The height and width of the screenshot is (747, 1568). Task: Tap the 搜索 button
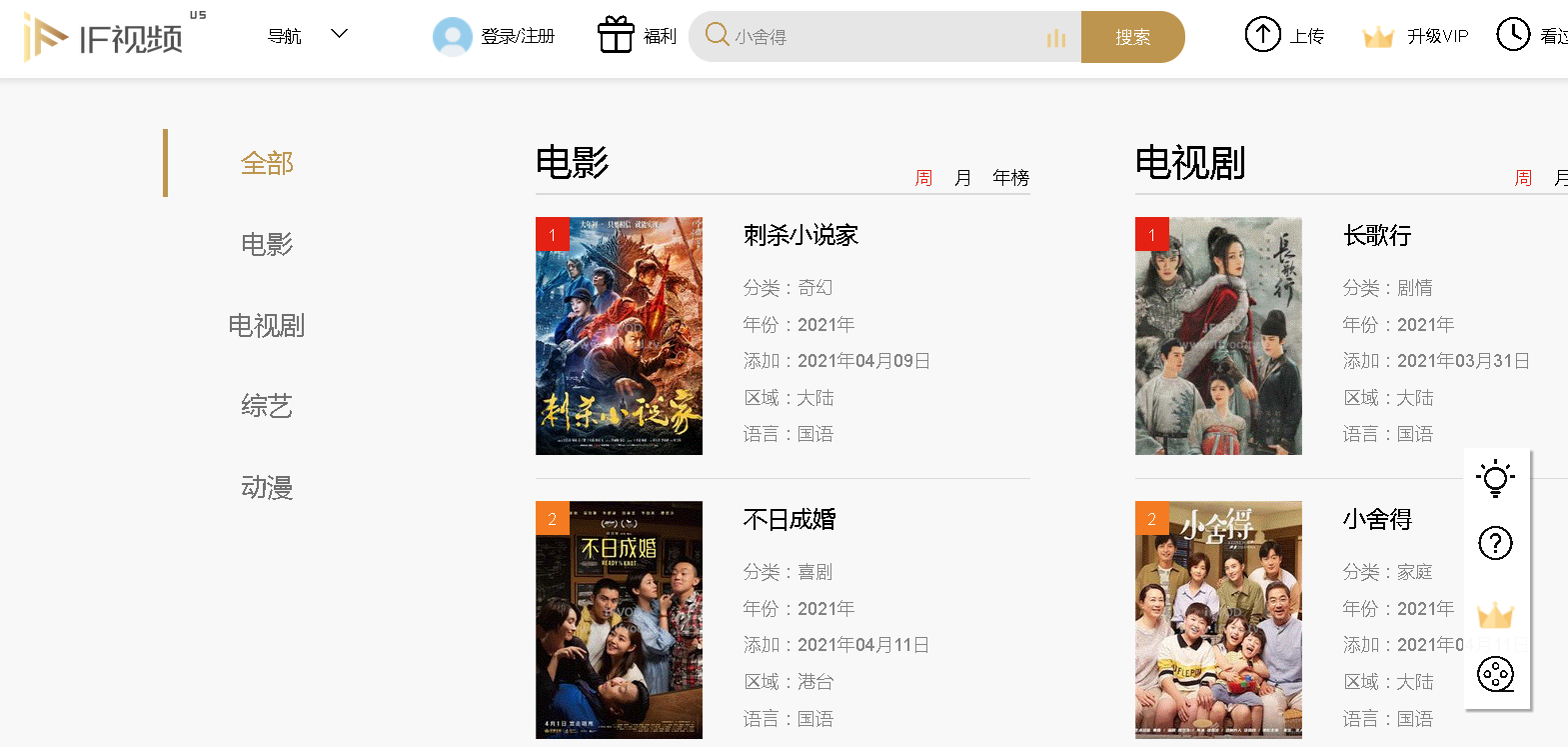[1132, 37]
